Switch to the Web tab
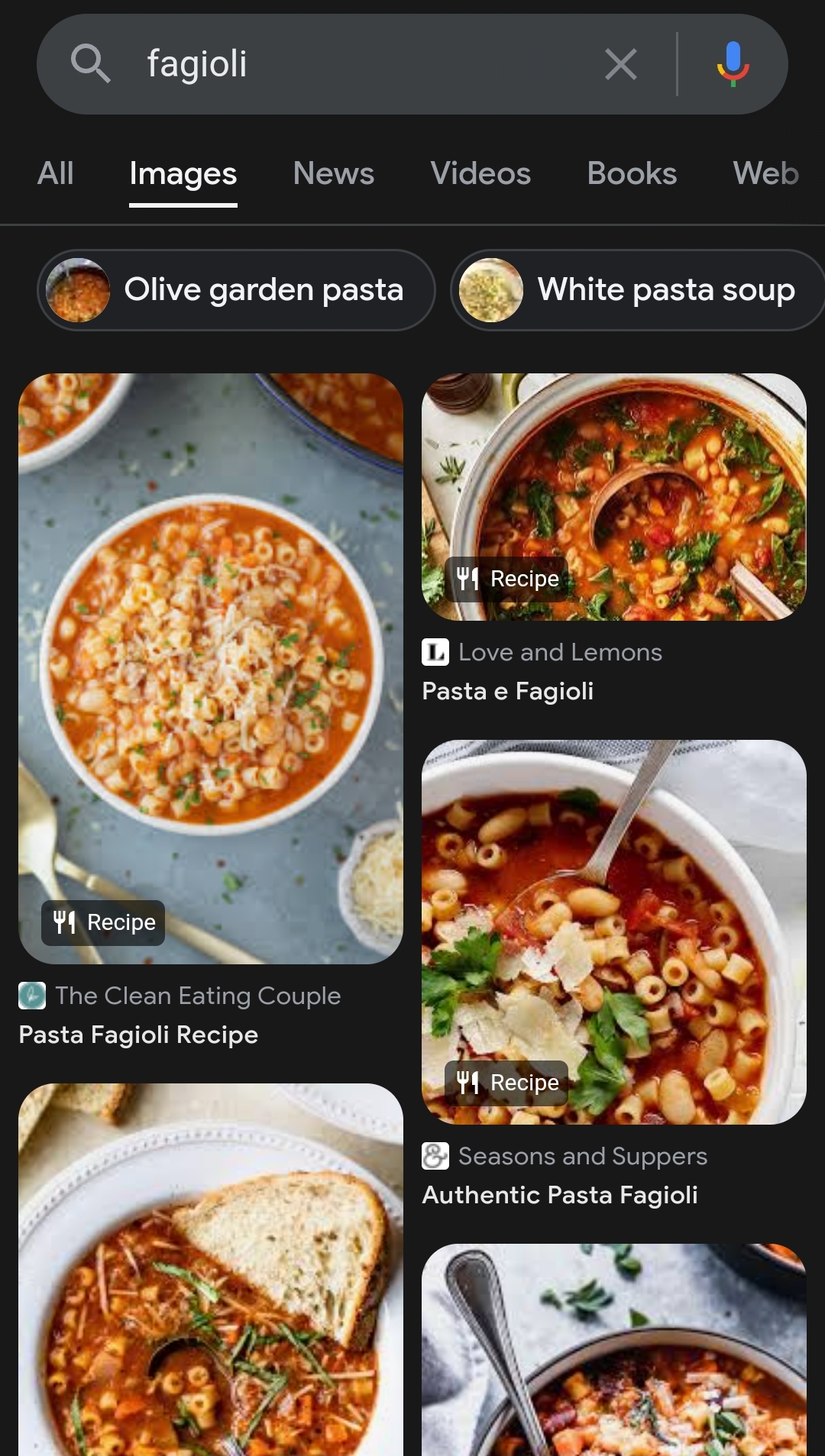825x1456 pixels. tap(765, 173)
